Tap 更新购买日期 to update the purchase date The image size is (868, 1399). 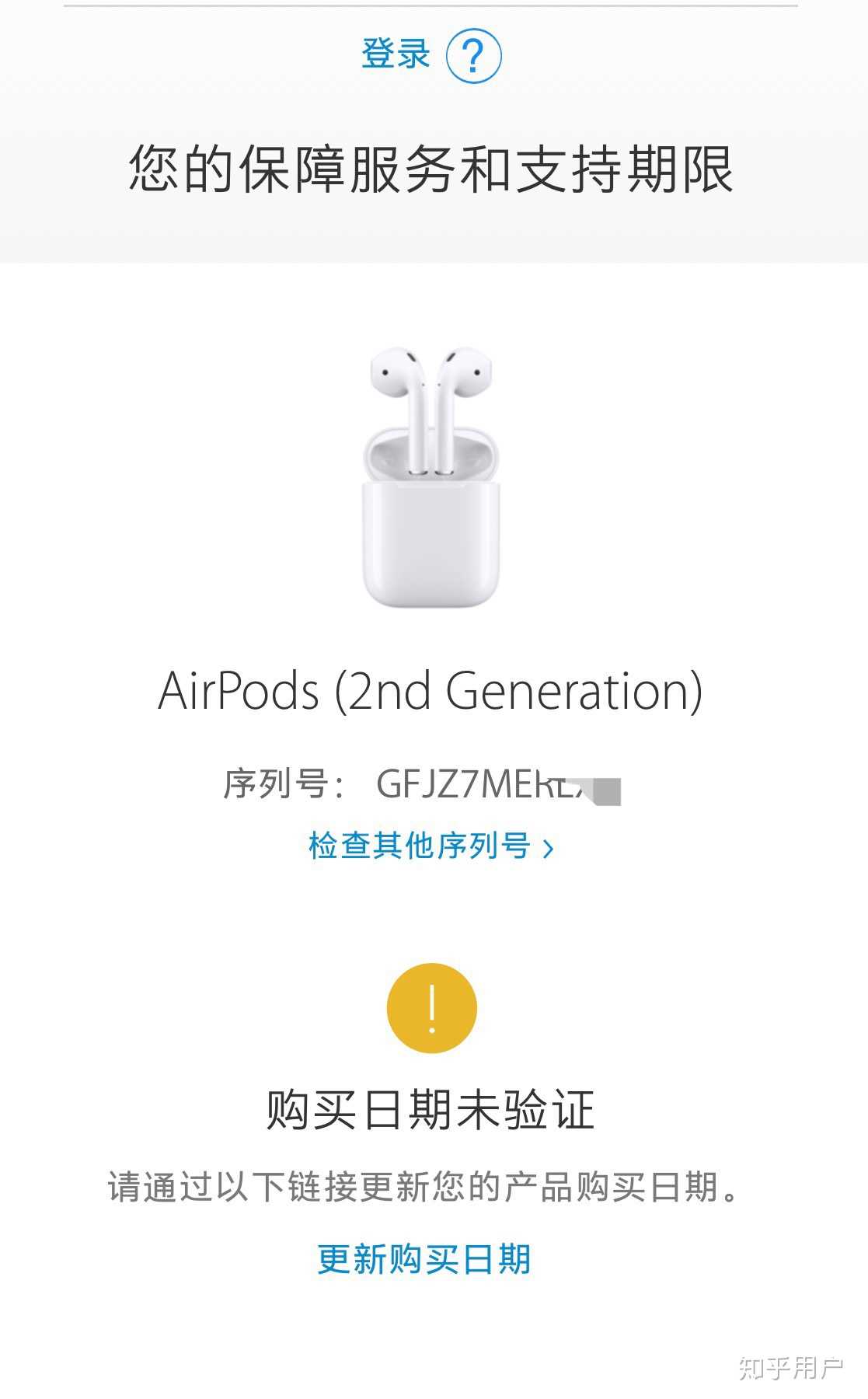[x=424, y=1259]
